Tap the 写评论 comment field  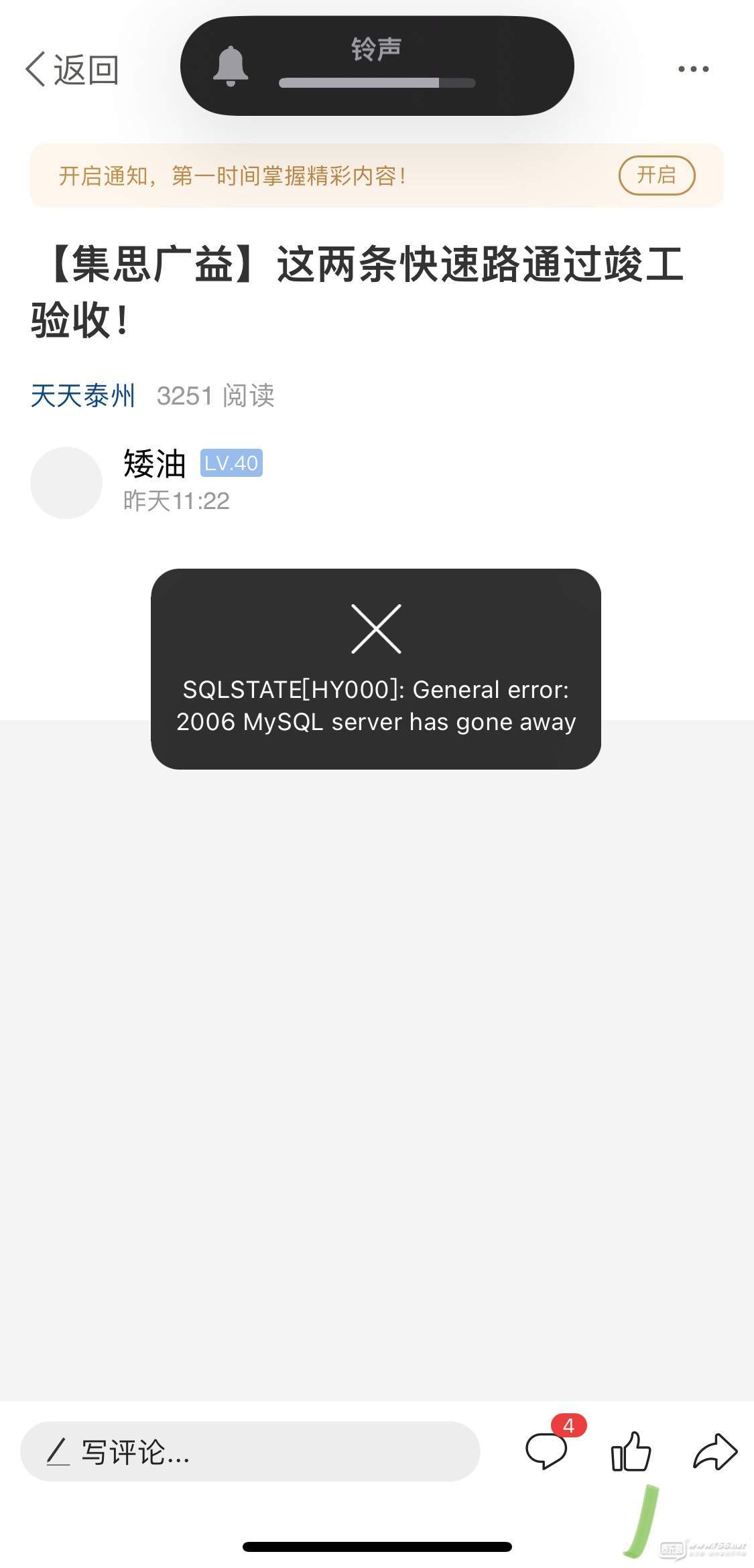point(250,1452)
